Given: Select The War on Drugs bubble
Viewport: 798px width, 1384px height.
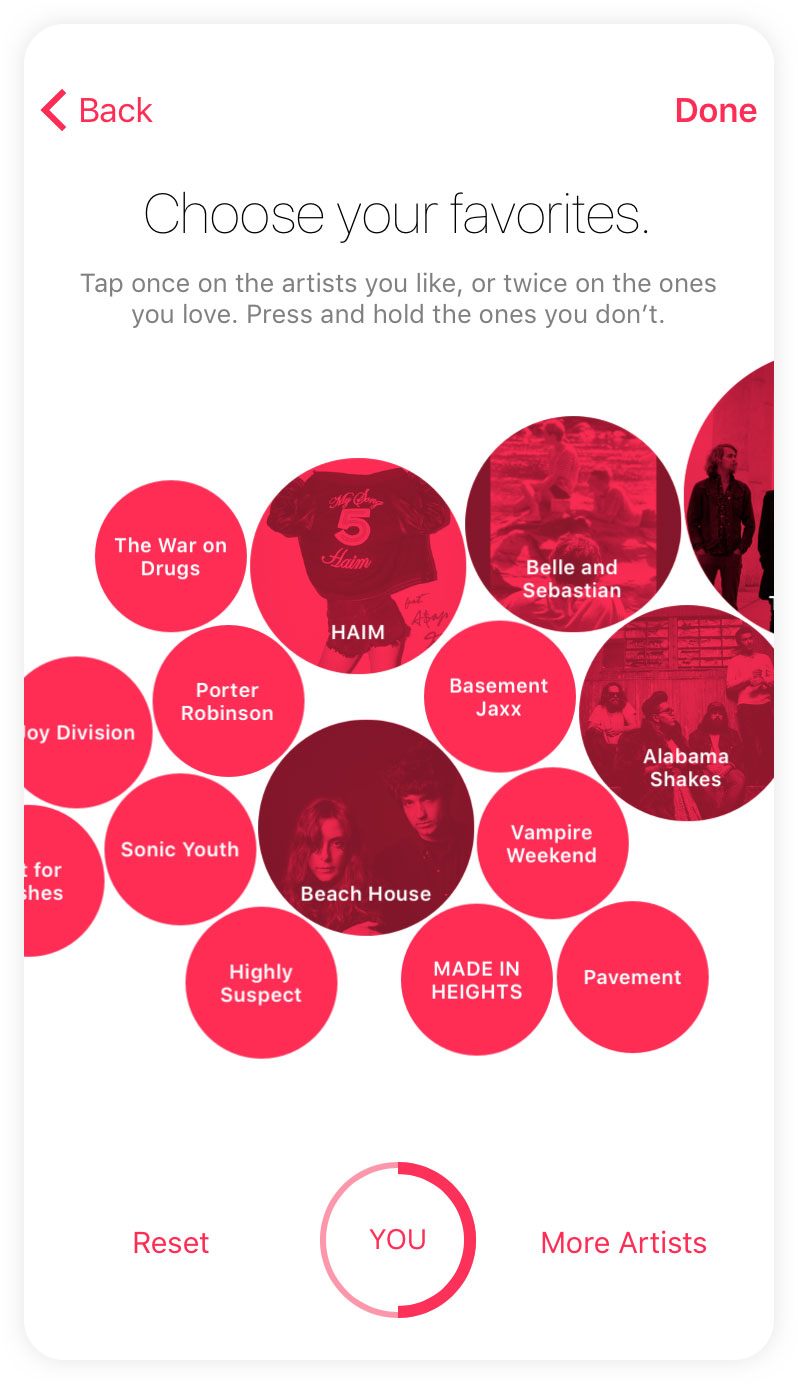Looking at the screenshot, I should [170, 557].
